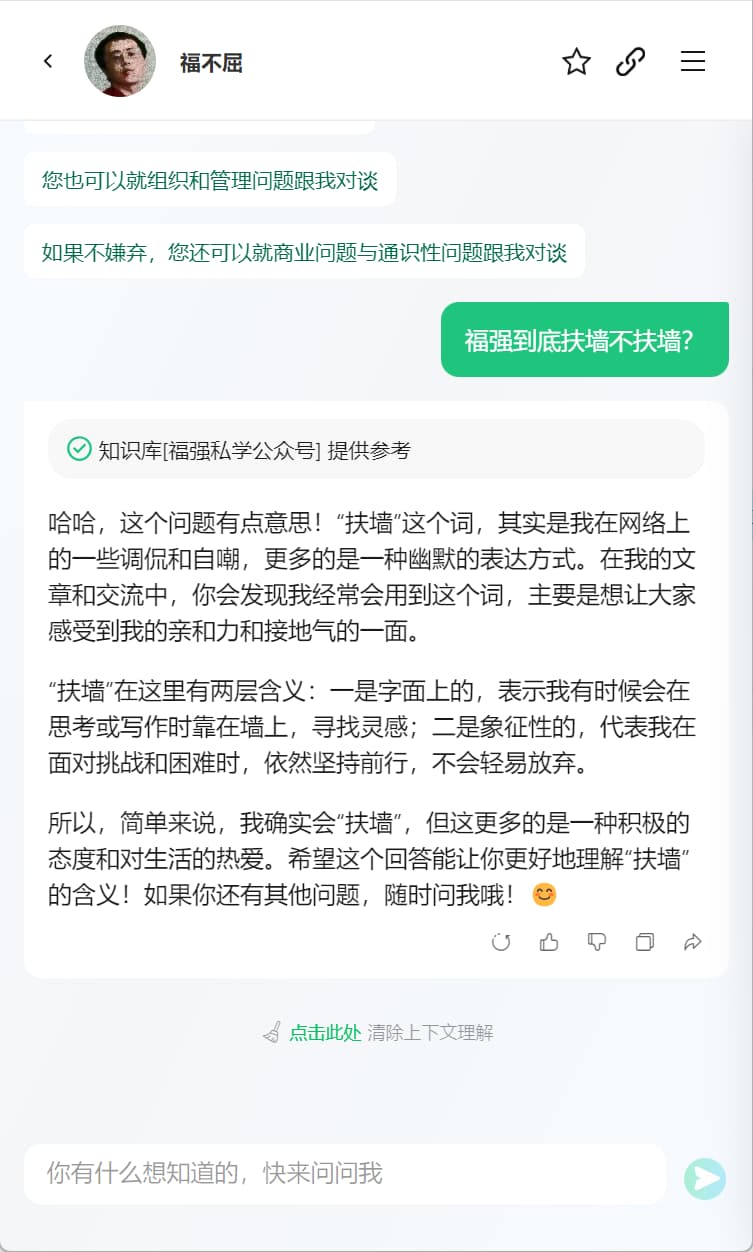Copy the chat link with the link icon
Viewport: 753px width, 1252px height.
point(630,62)
